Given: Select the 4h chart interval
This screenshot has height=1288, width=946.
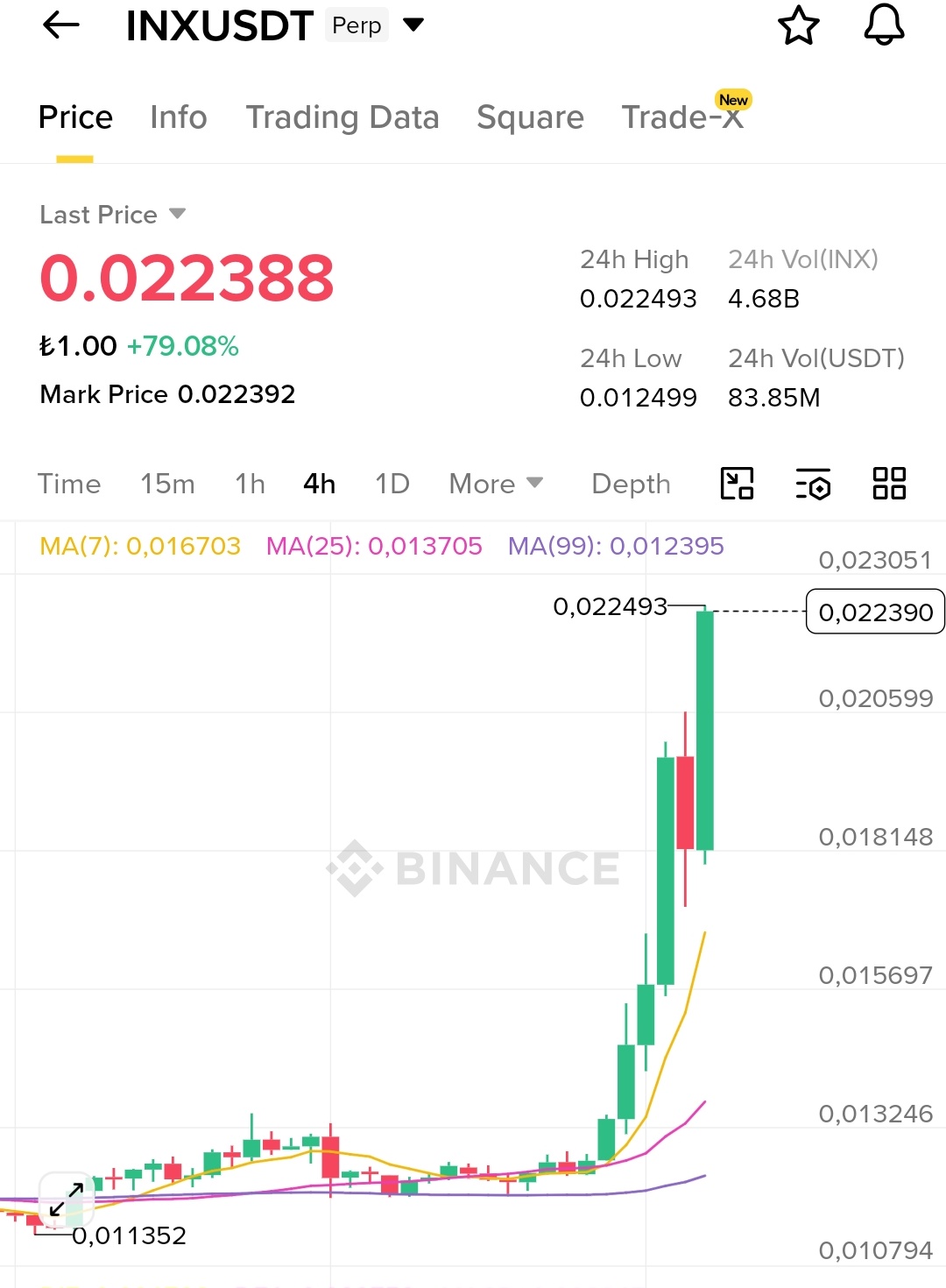Looking at the screenshot, I should [320, 484].
